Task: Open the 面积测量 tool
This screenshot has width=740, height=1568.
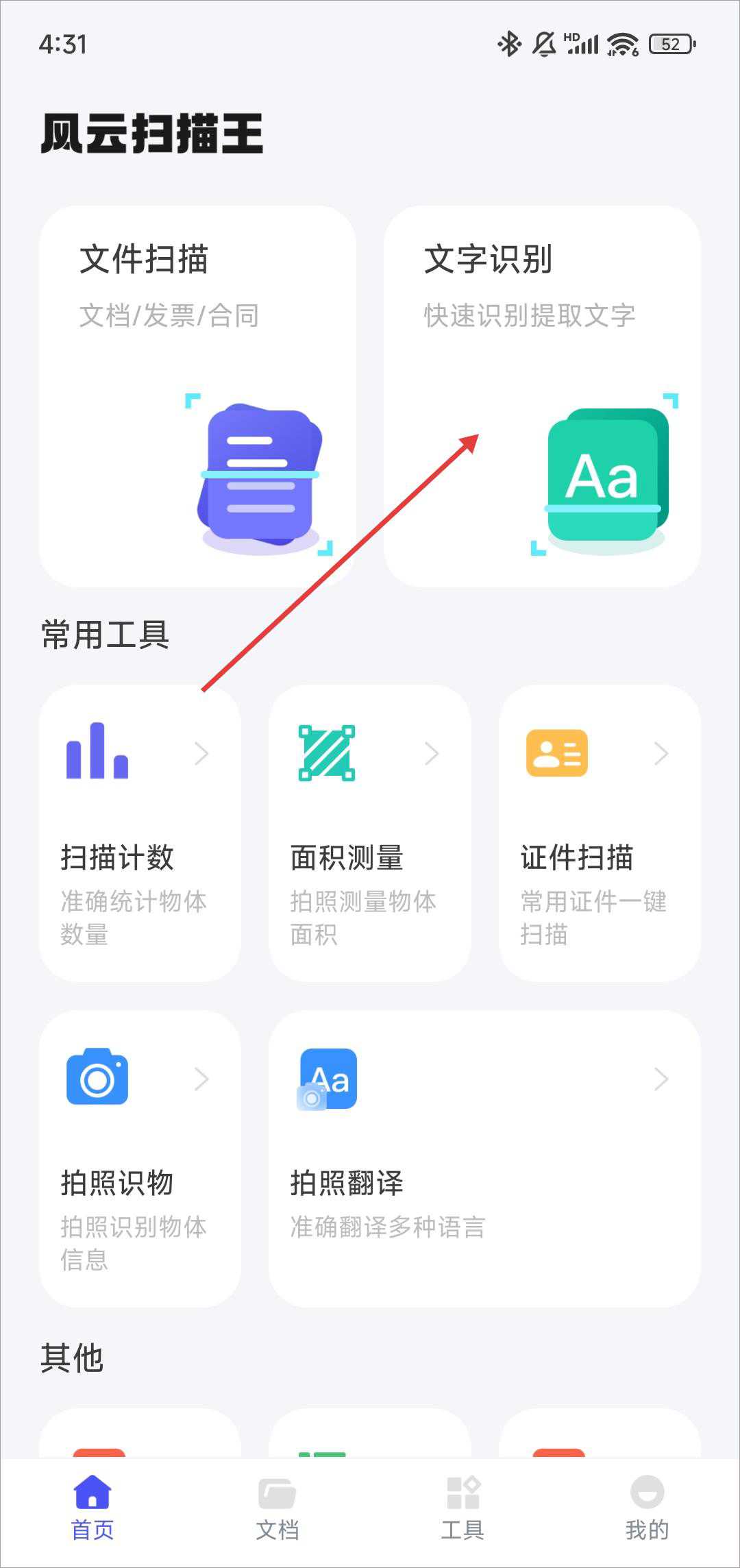Action: tap(369, 833)
